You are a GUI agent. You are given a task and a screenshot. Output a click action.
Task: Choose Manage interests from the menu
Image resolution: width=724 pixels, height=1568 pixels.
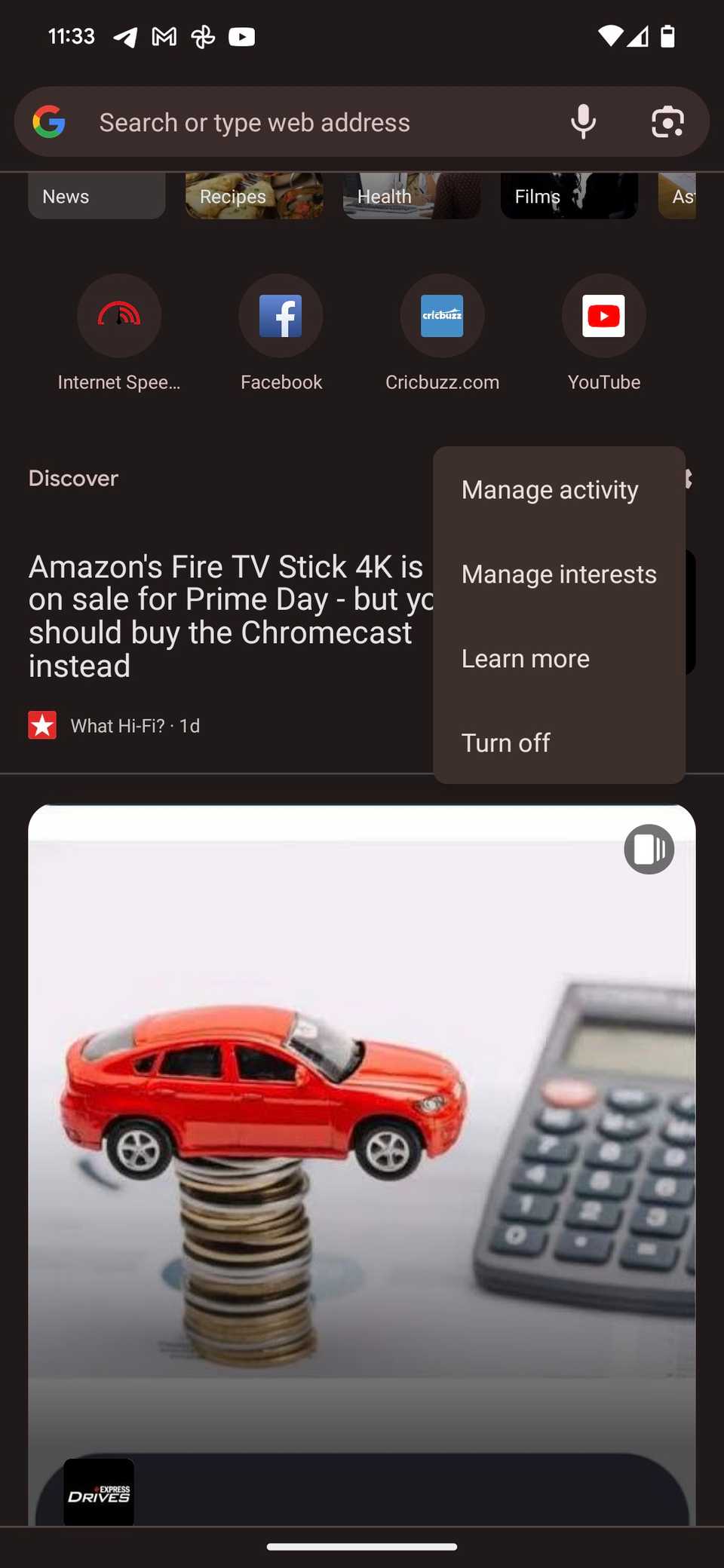coord(559,574)
